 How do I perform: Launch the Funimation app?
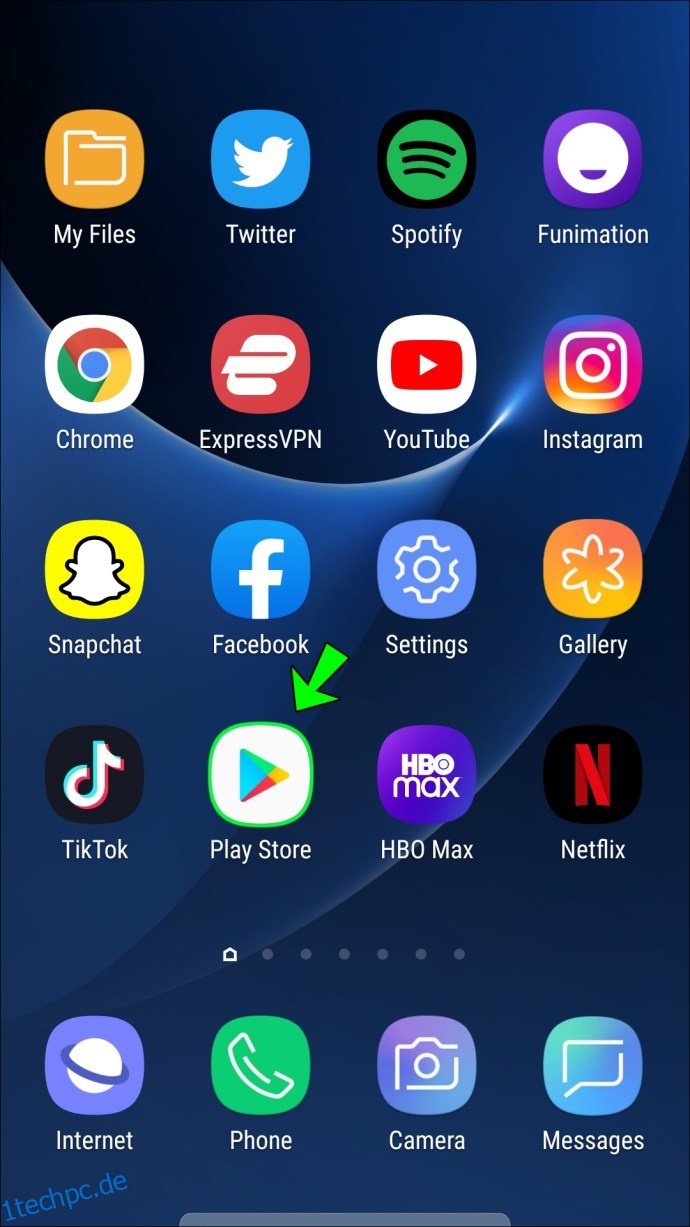(592, 160)
